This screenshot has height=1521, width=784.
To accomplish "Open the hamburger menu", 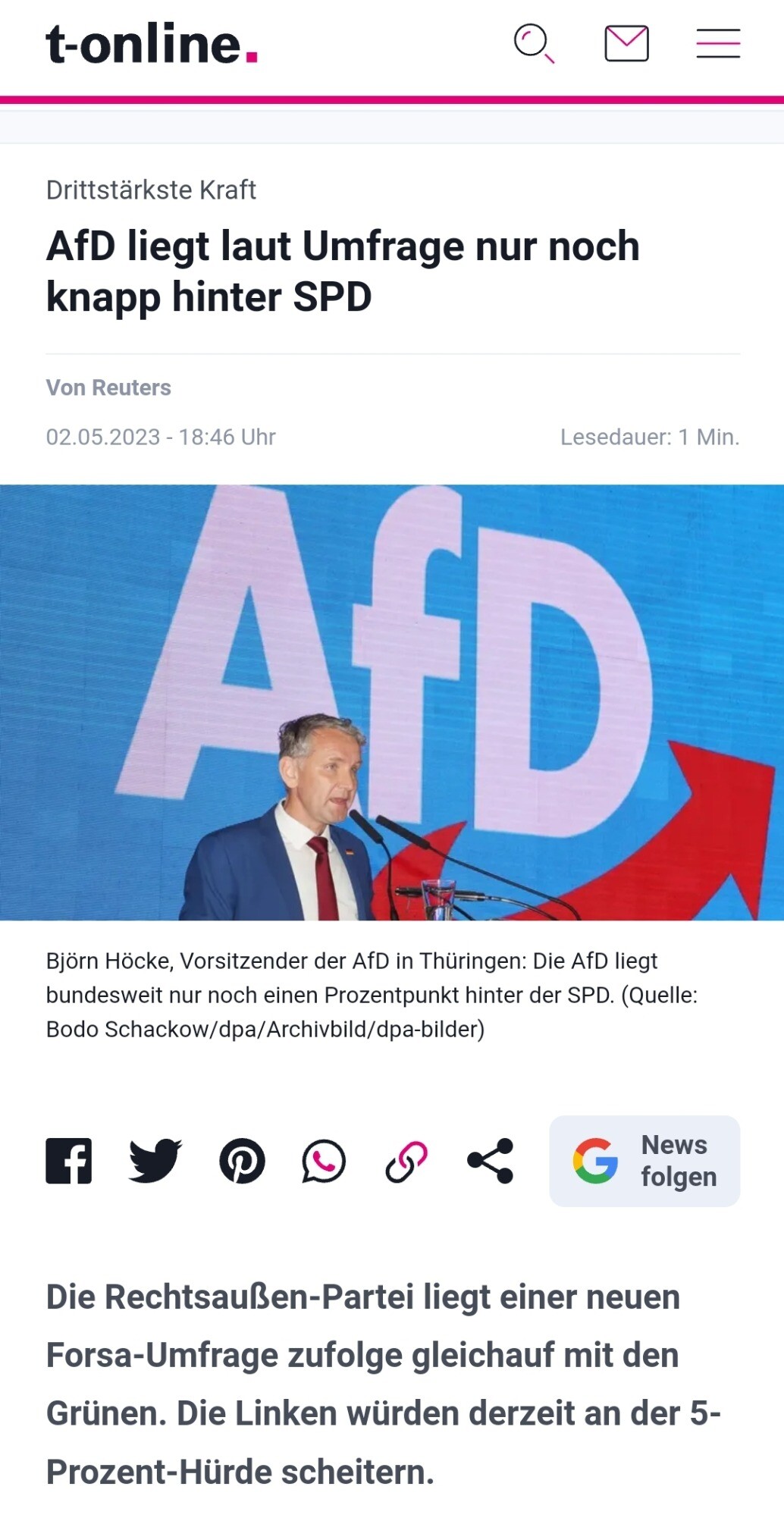I will tap(718, 43).
